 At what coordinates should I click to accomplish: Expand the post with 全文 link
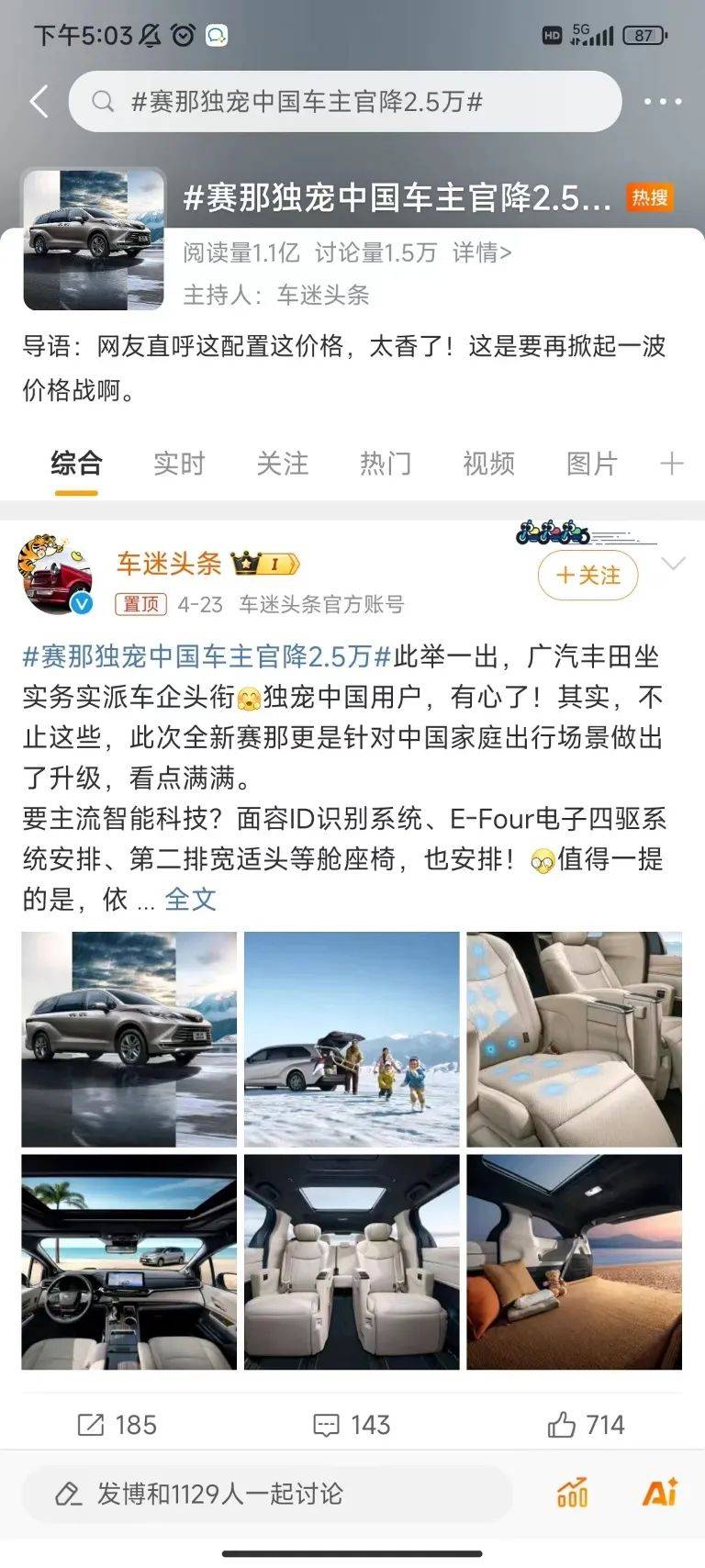(x=190, y=899)
